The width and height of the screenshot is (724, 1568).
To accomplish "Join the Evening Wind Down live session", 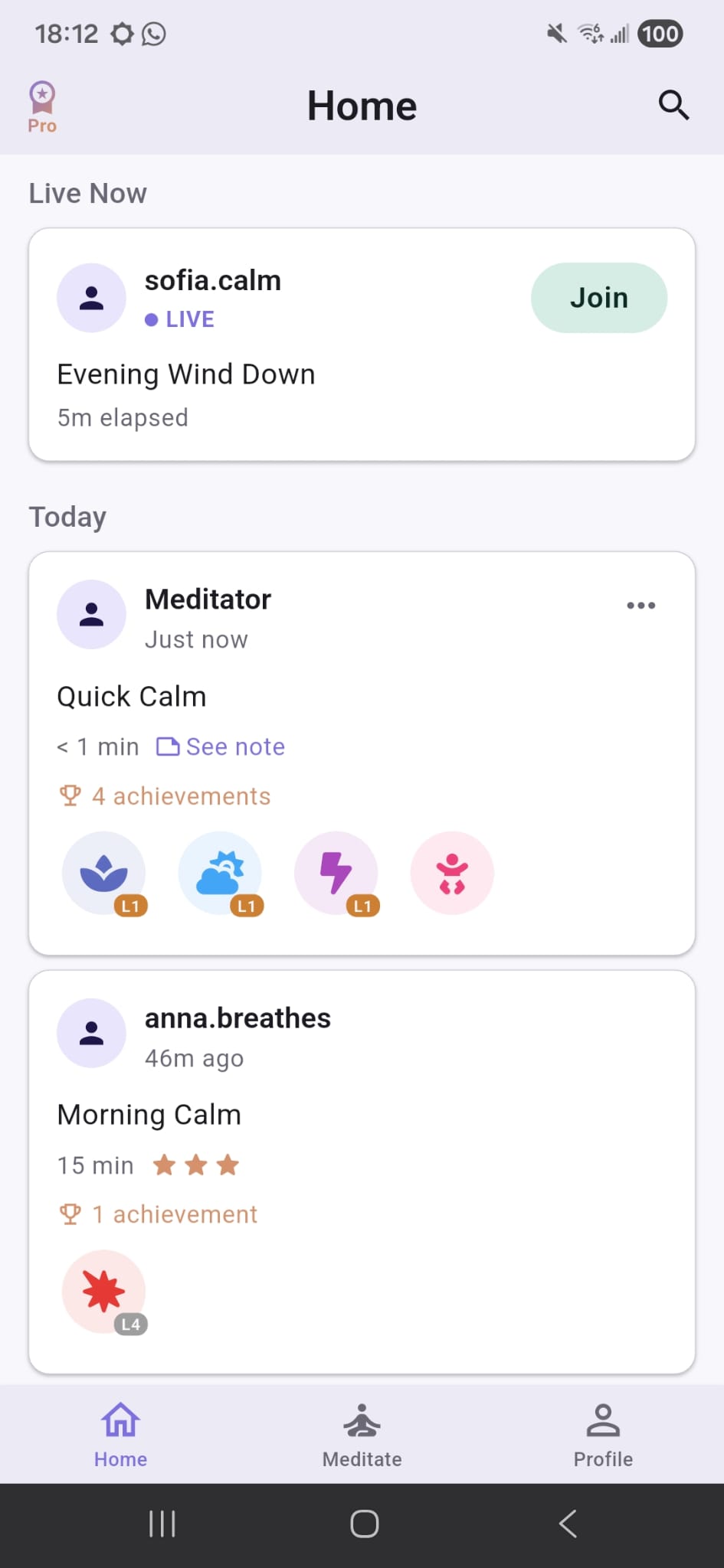I will pos(598,297).
